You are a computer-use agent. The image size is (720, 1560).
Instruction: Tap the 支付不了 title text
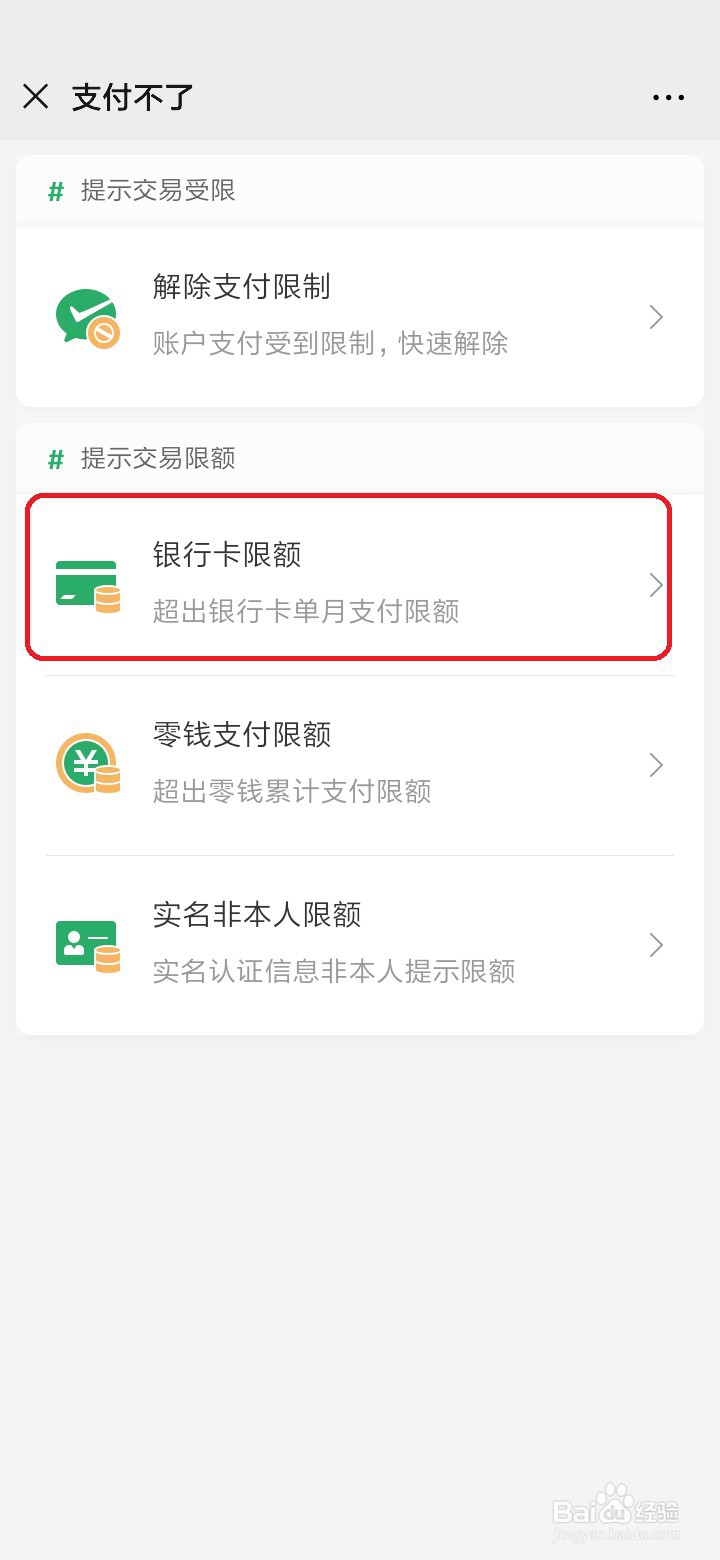point(131,96)
